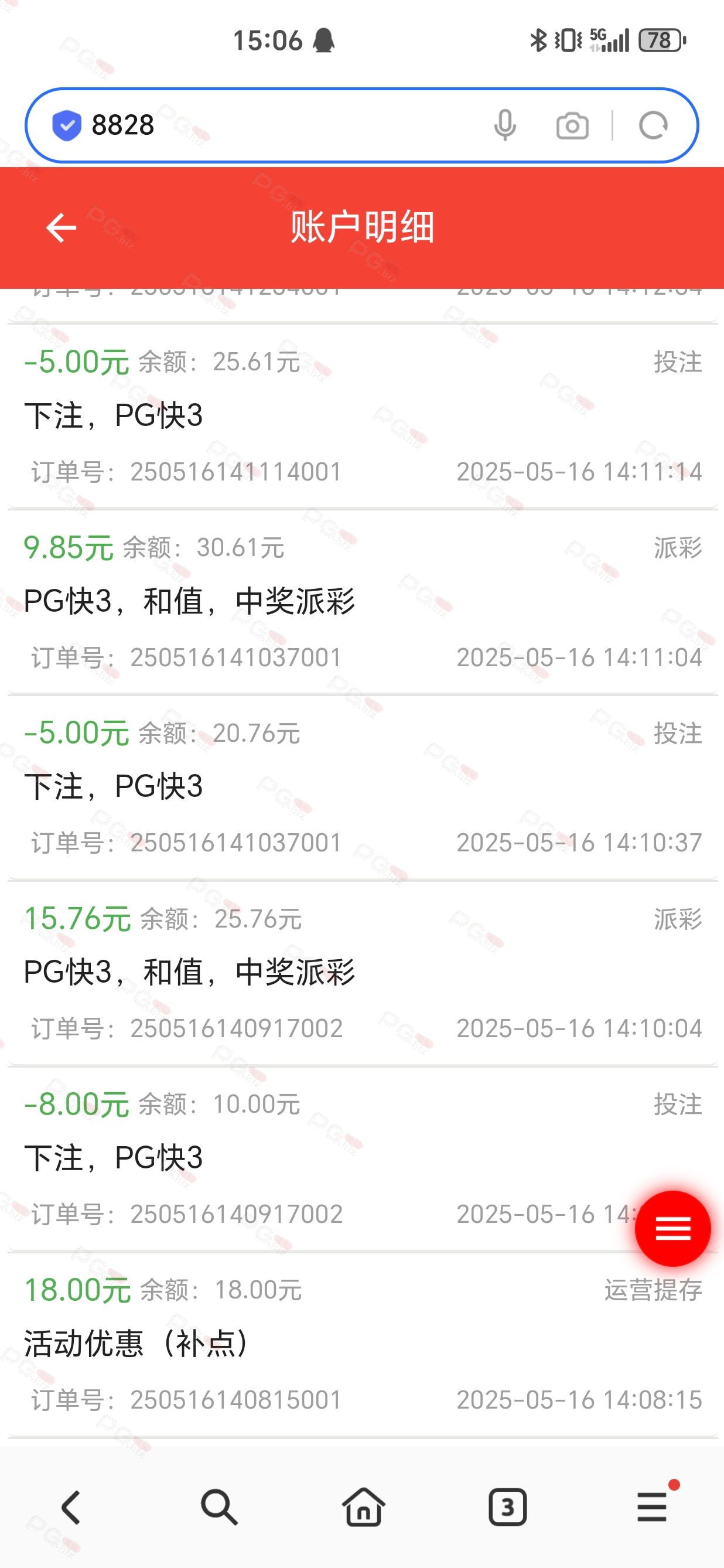This screenshot has height=1568, width=724.
Task: Open the red floating menu button
Action: [672, 1228]
